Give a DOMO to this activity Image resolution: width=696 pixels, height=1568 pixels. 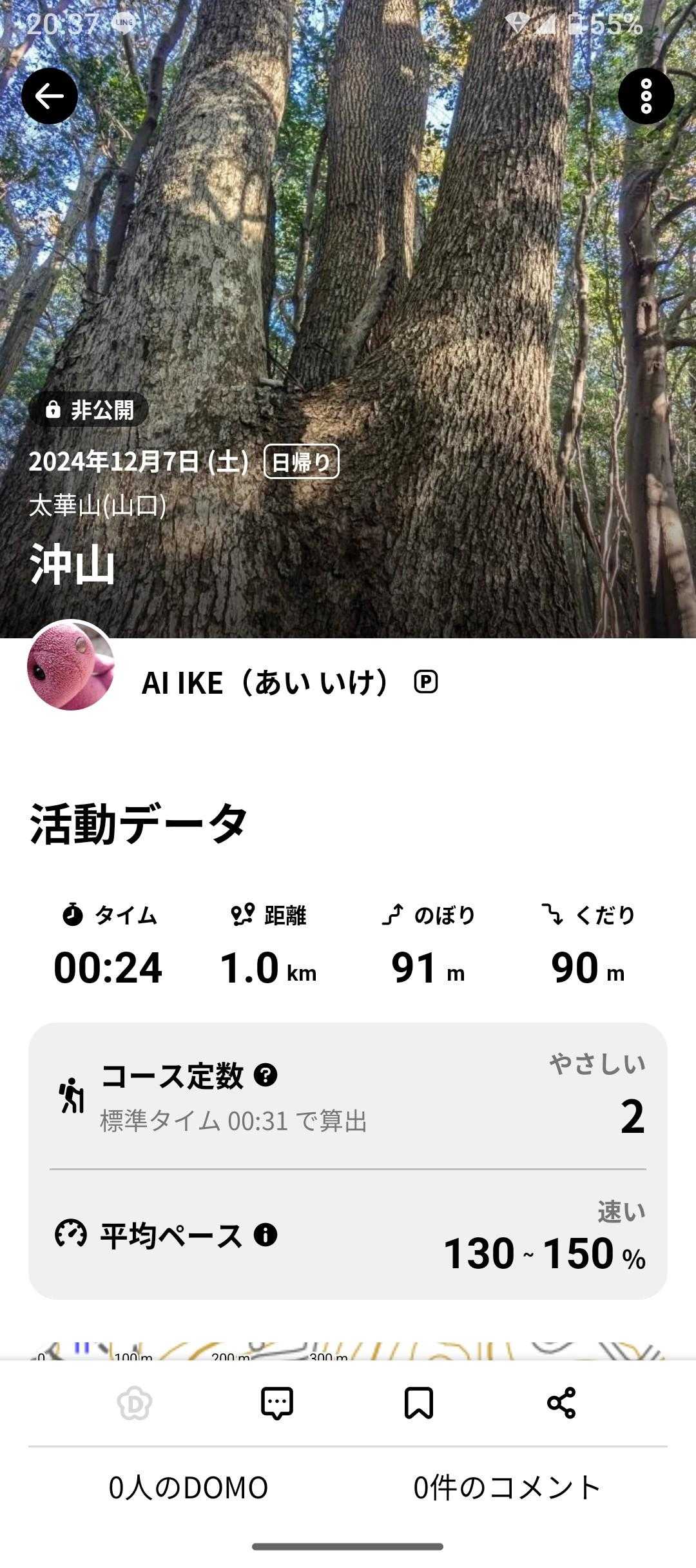(x=135, y=1403)
